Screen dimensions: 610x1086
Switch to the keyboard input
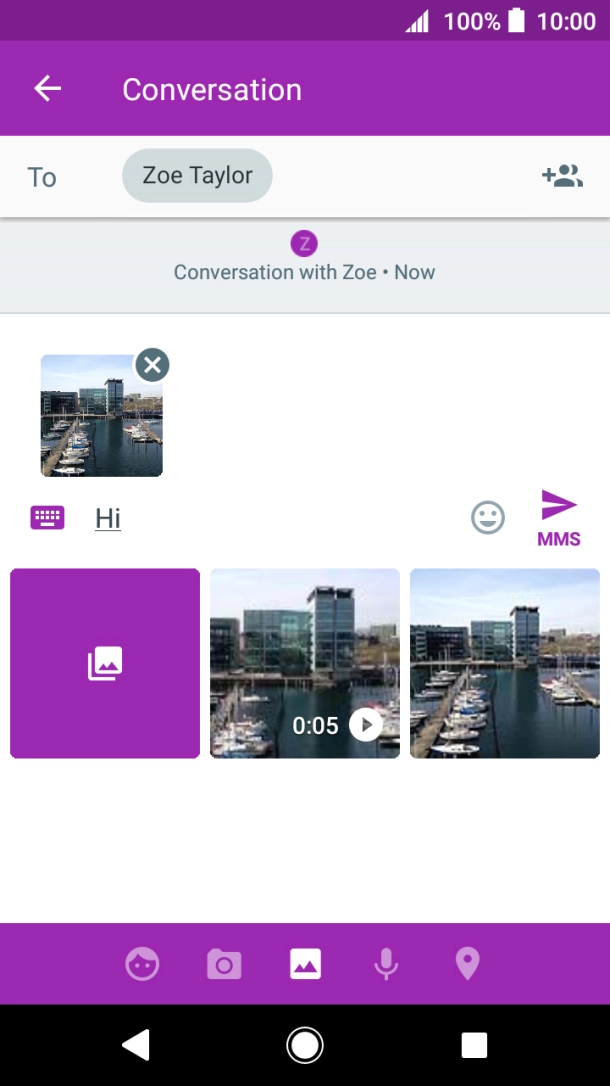click(x=47, y=517)
